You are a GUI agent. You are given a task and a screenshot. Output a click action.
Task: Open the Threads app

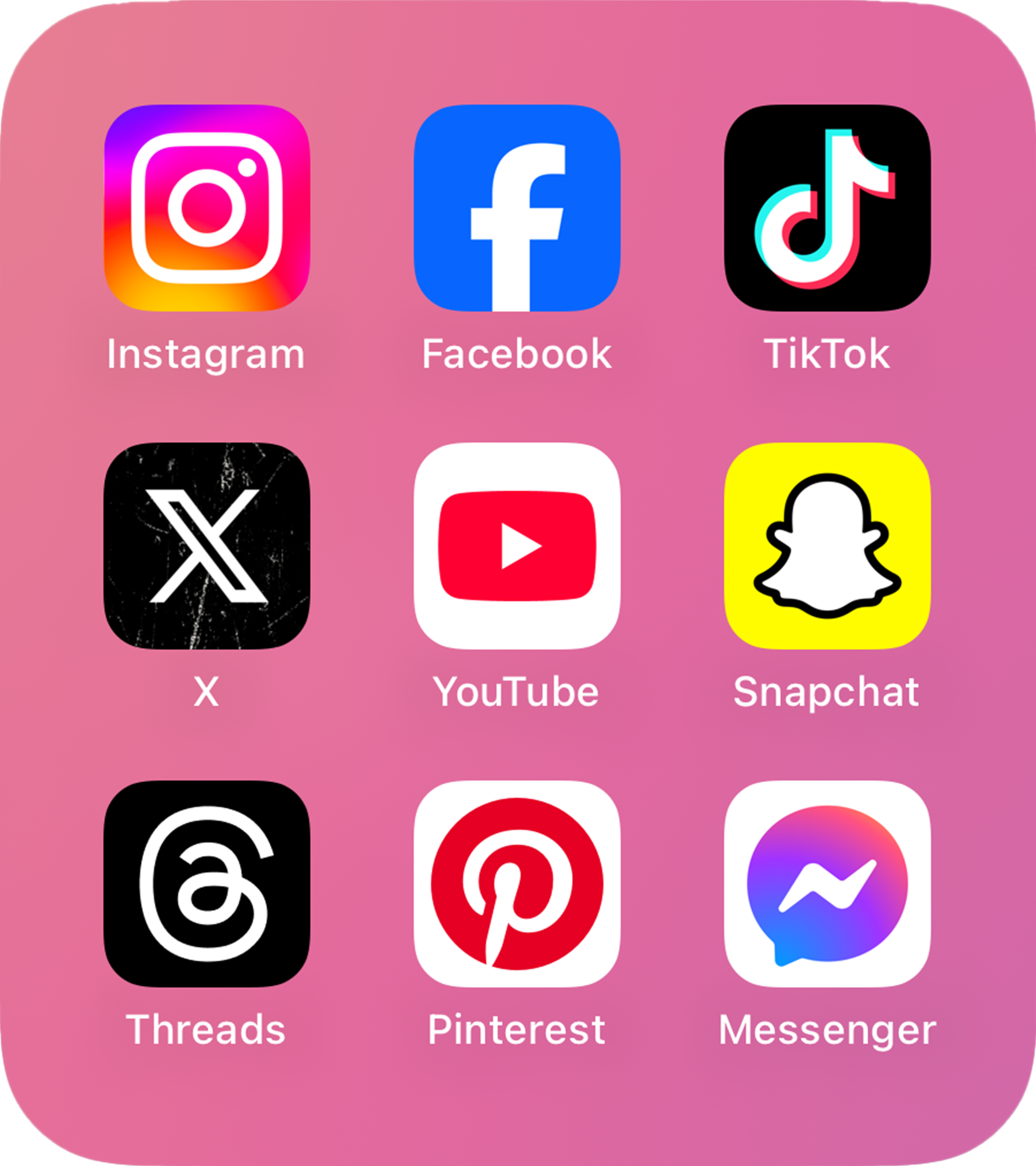pyautogui.click(x=207, y=884)
